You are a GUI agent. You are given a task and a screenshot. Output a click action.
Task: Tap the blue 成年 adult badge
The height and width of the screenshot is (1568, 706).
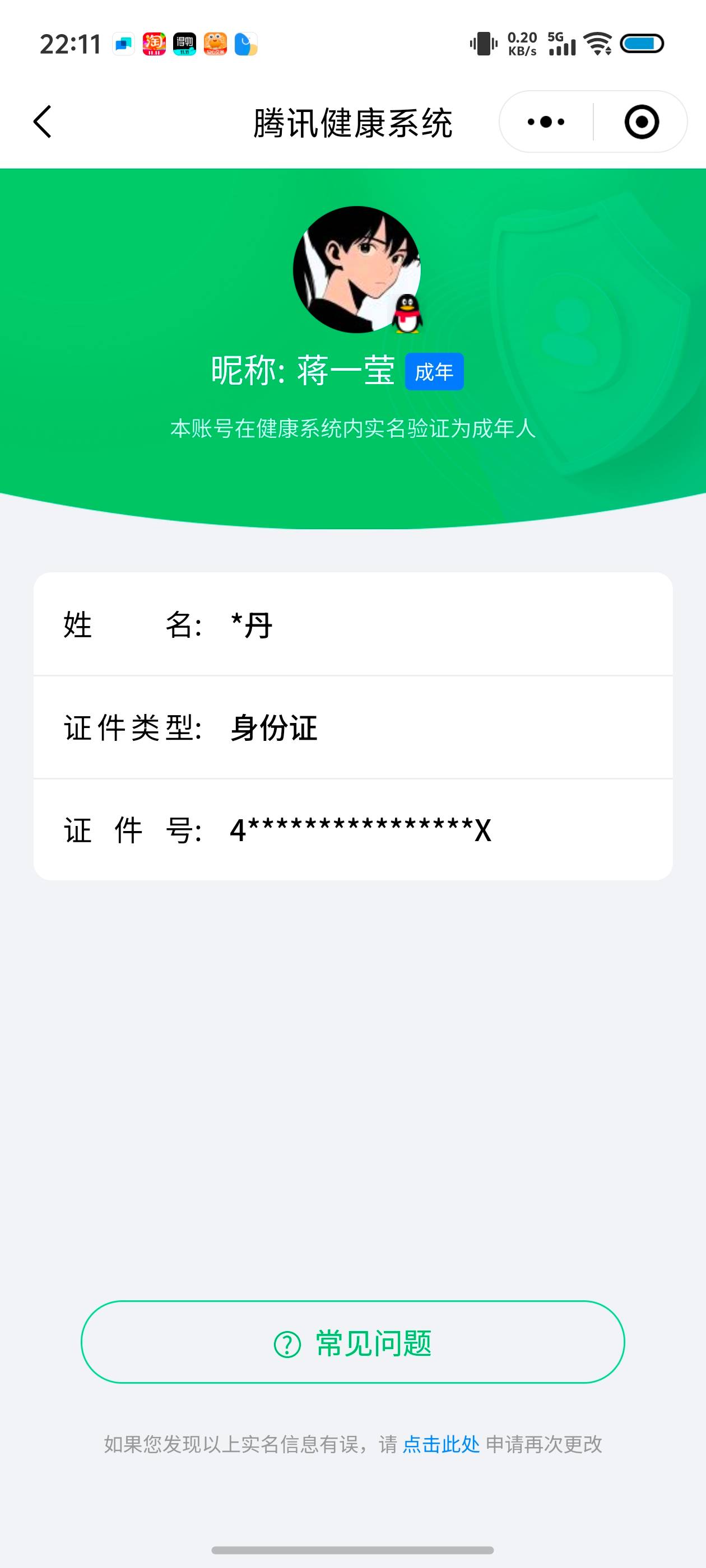[435, 371]
